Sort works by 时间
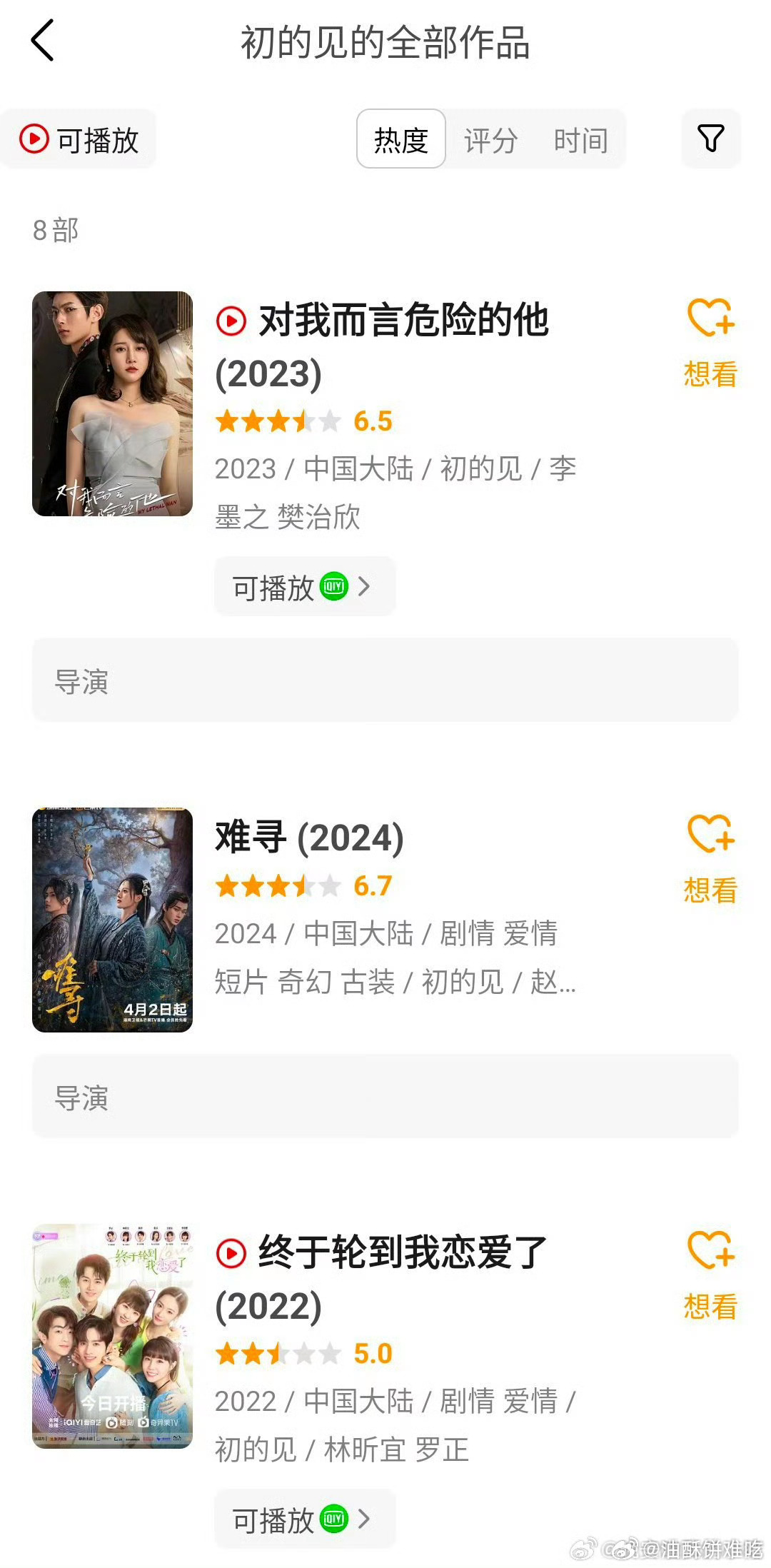The image size is (771, 1568). (x=580, y=139)
